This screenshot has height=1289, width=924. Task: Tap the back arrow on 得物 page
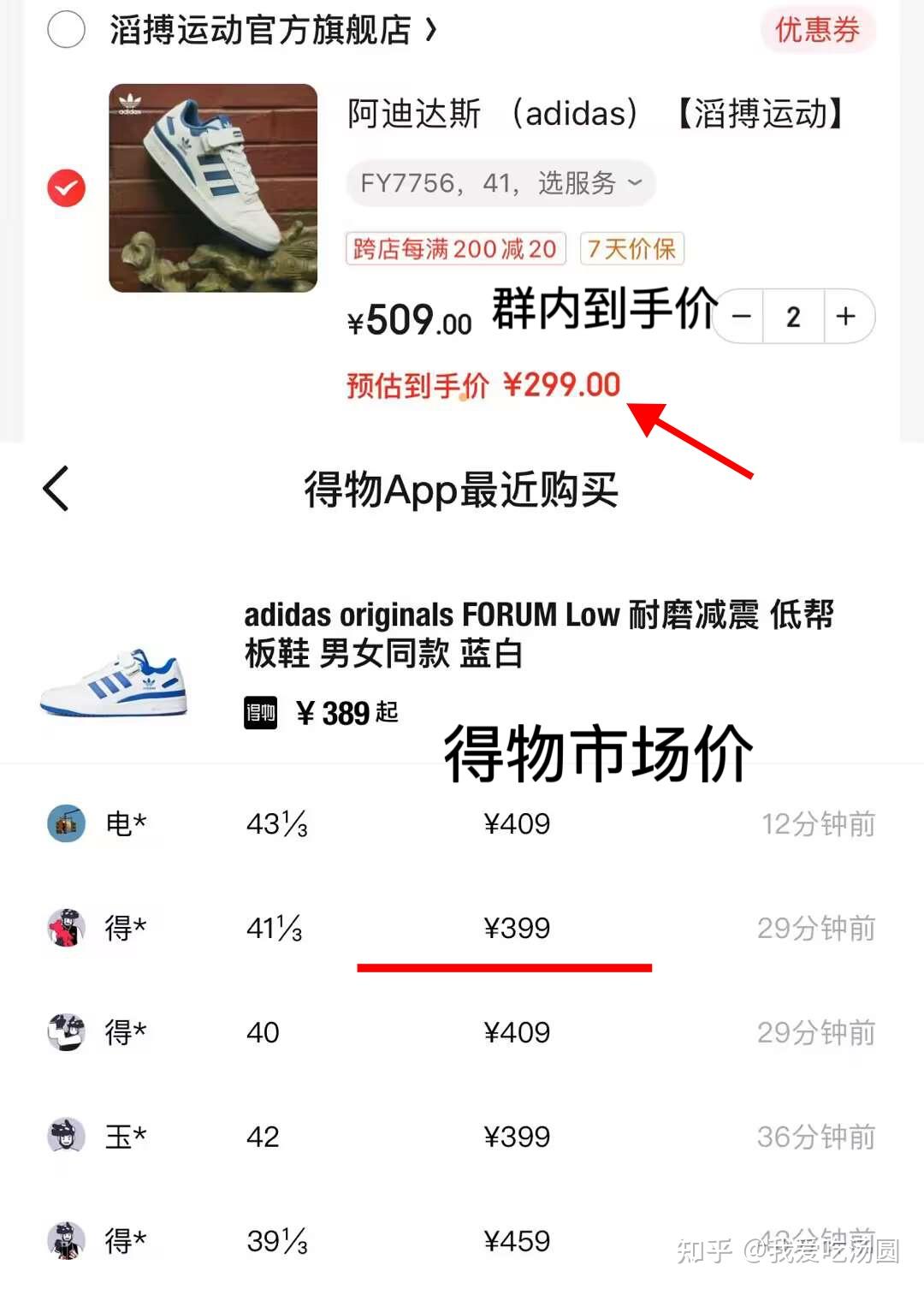coord(53,488)
